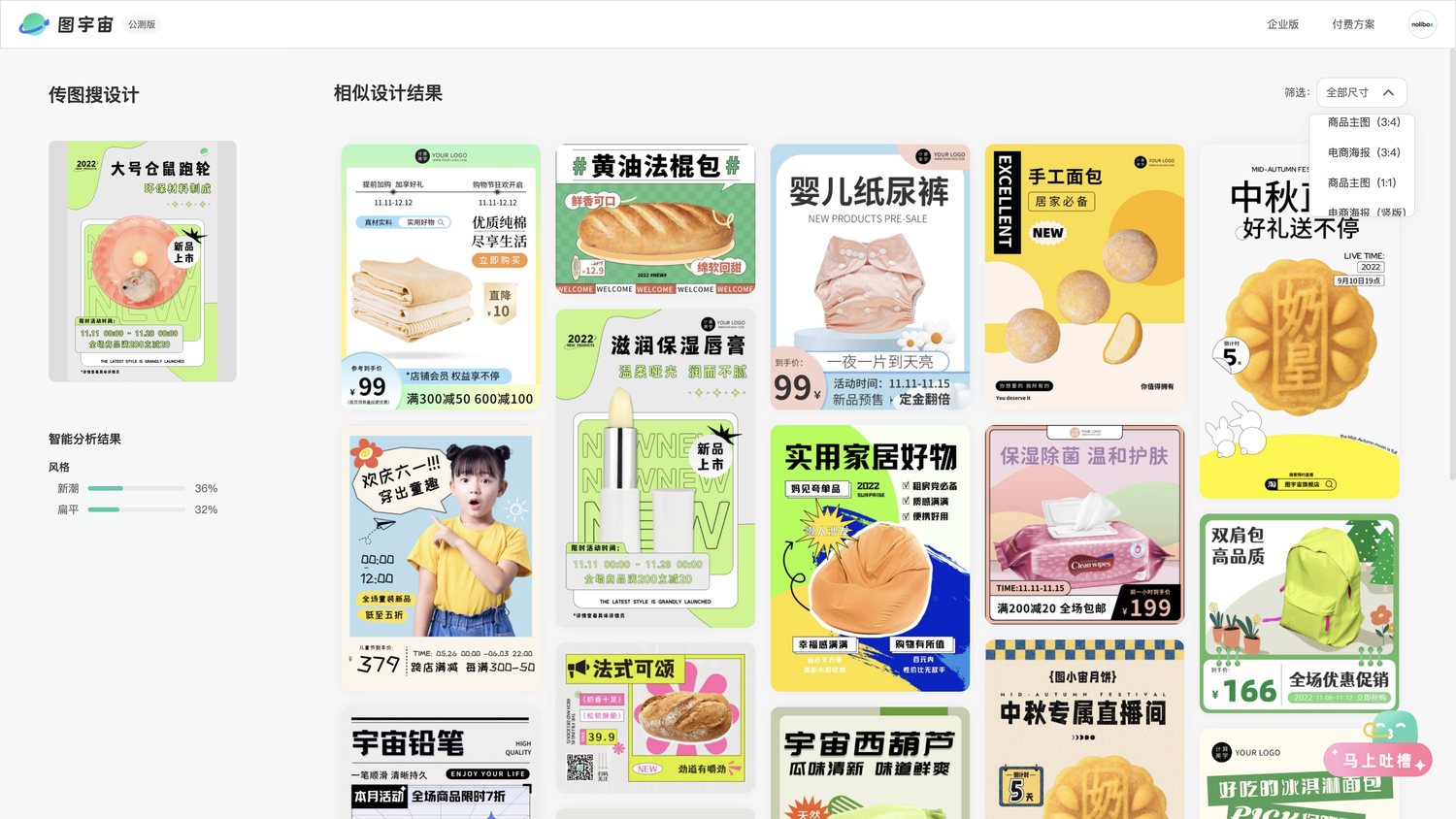The width and height of the screenshot is (1456, 819).
Task: View the 婴儿纸尿裤 design template
Action: (x=870, y=277)
